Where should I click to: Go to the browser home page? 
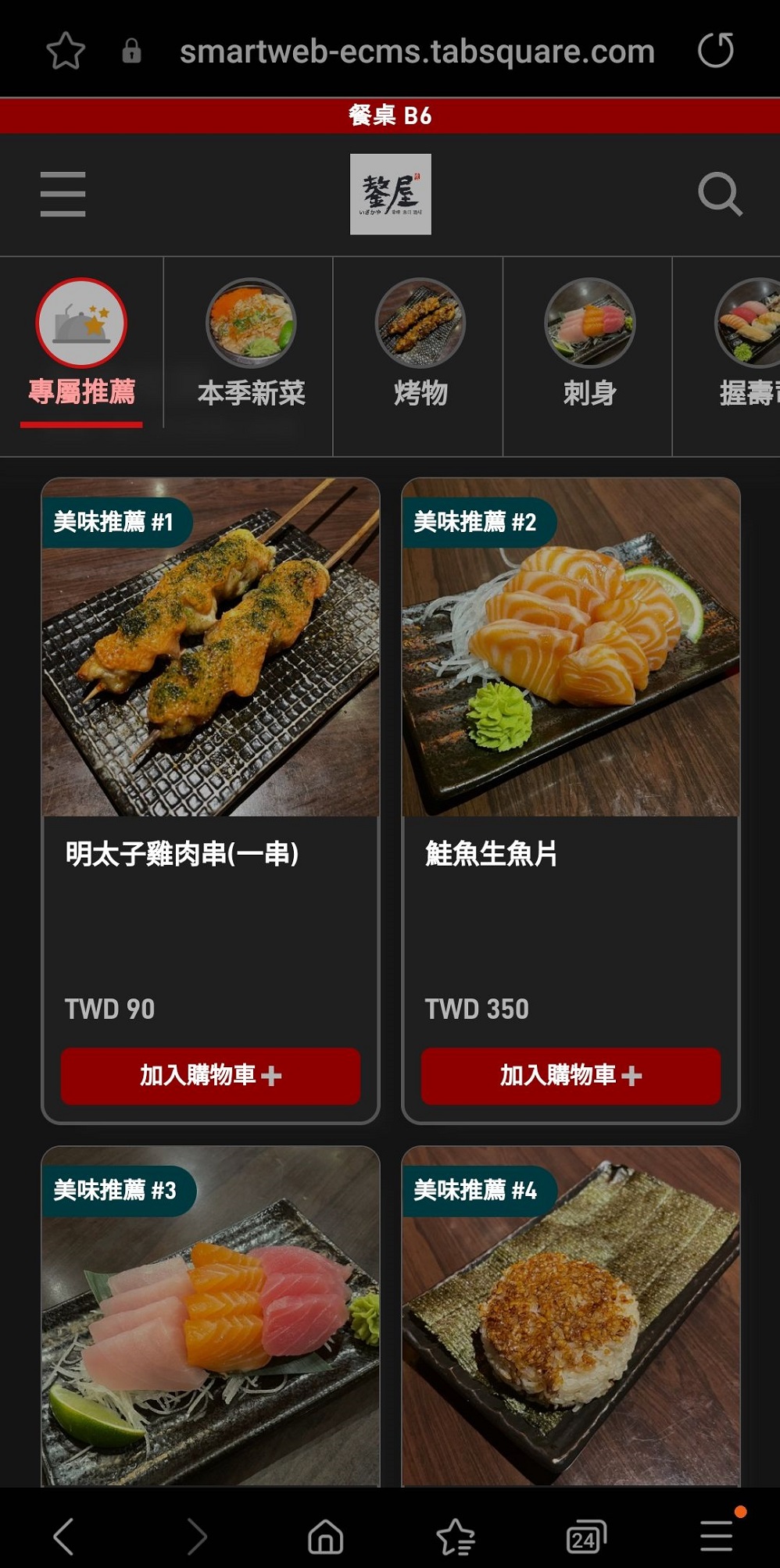(x=325, y=1537)
